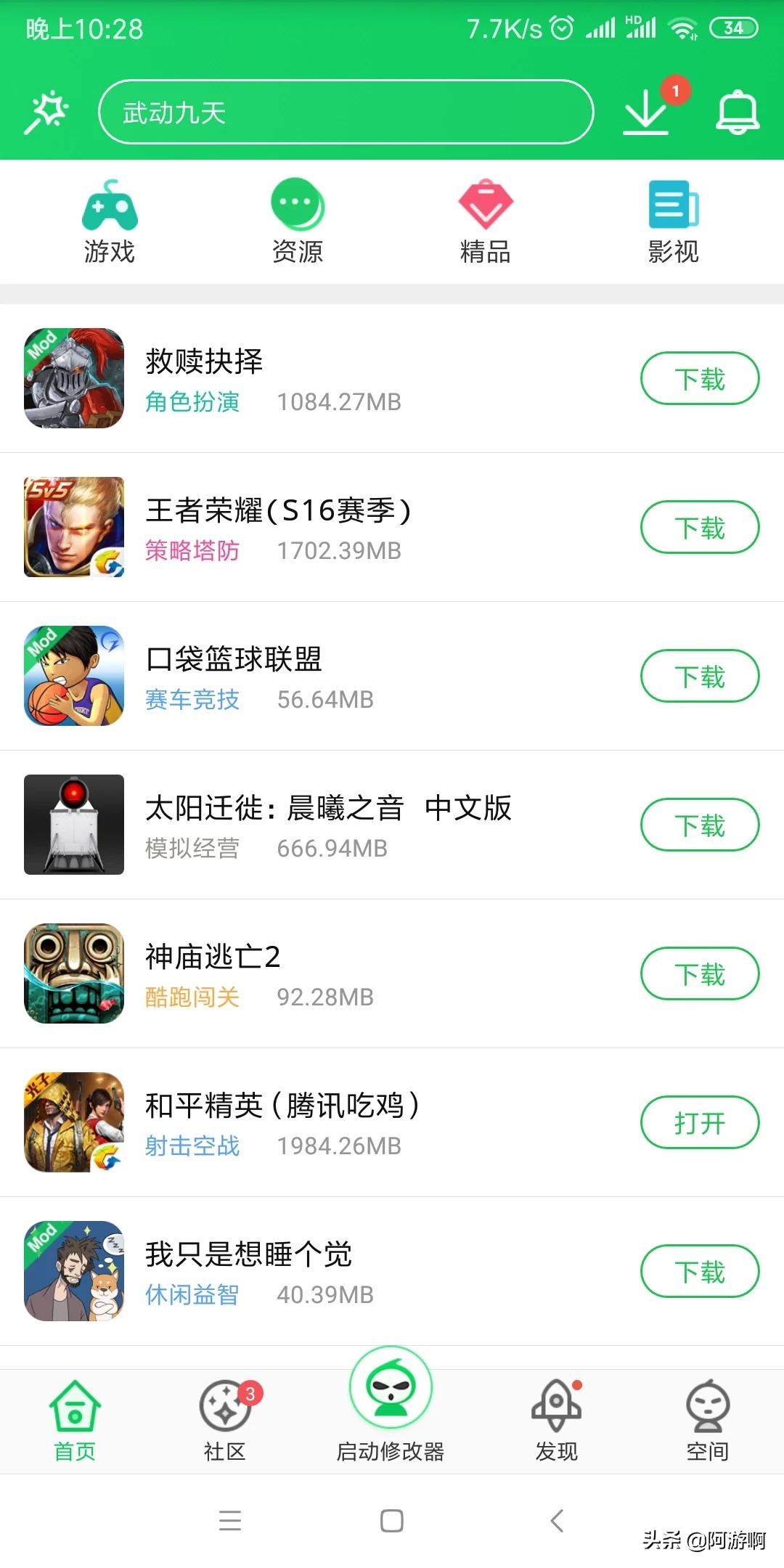Download 王者荣耀（S16赛季）
The height and width of the screenshot is (1568, 784).
(699, 527)
